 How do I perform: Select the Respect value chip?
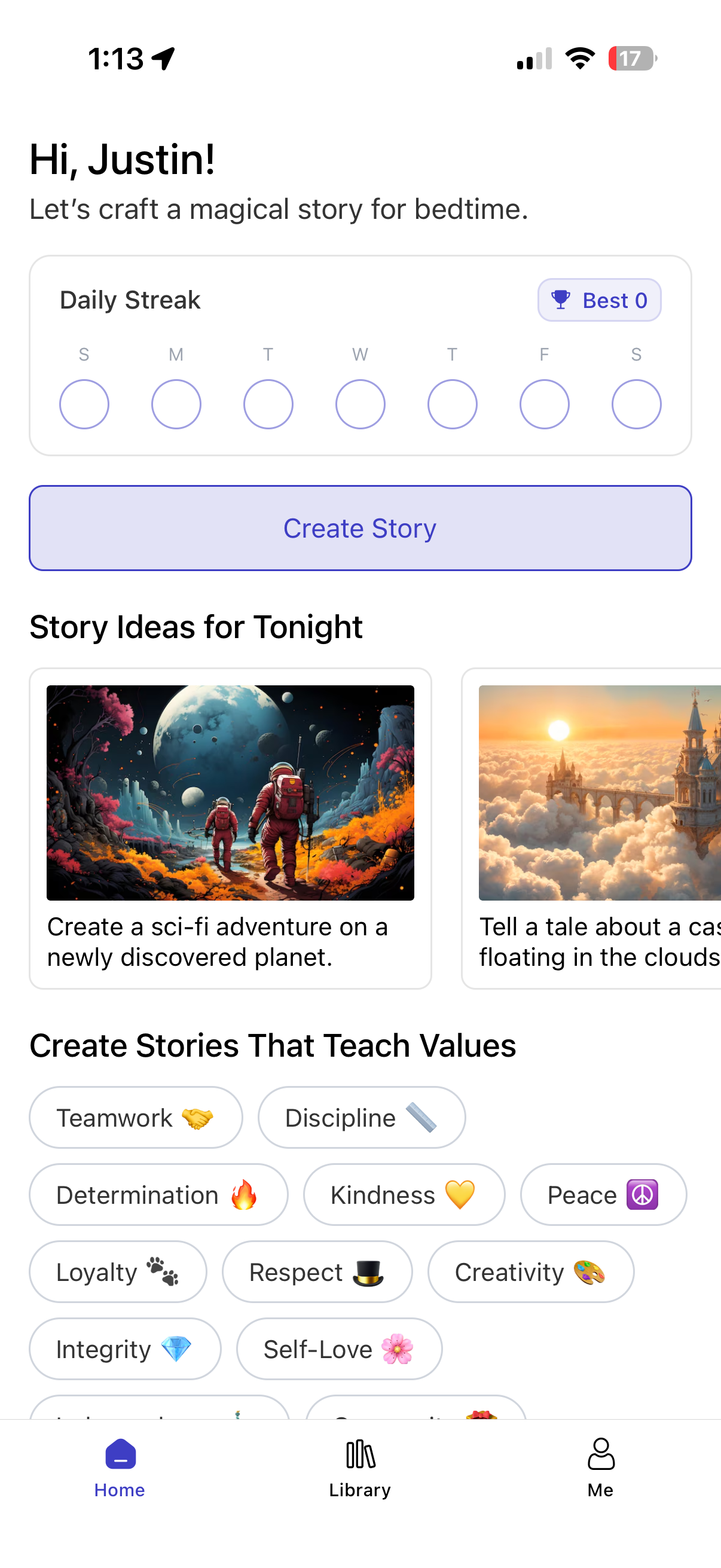coord(317,1271)
